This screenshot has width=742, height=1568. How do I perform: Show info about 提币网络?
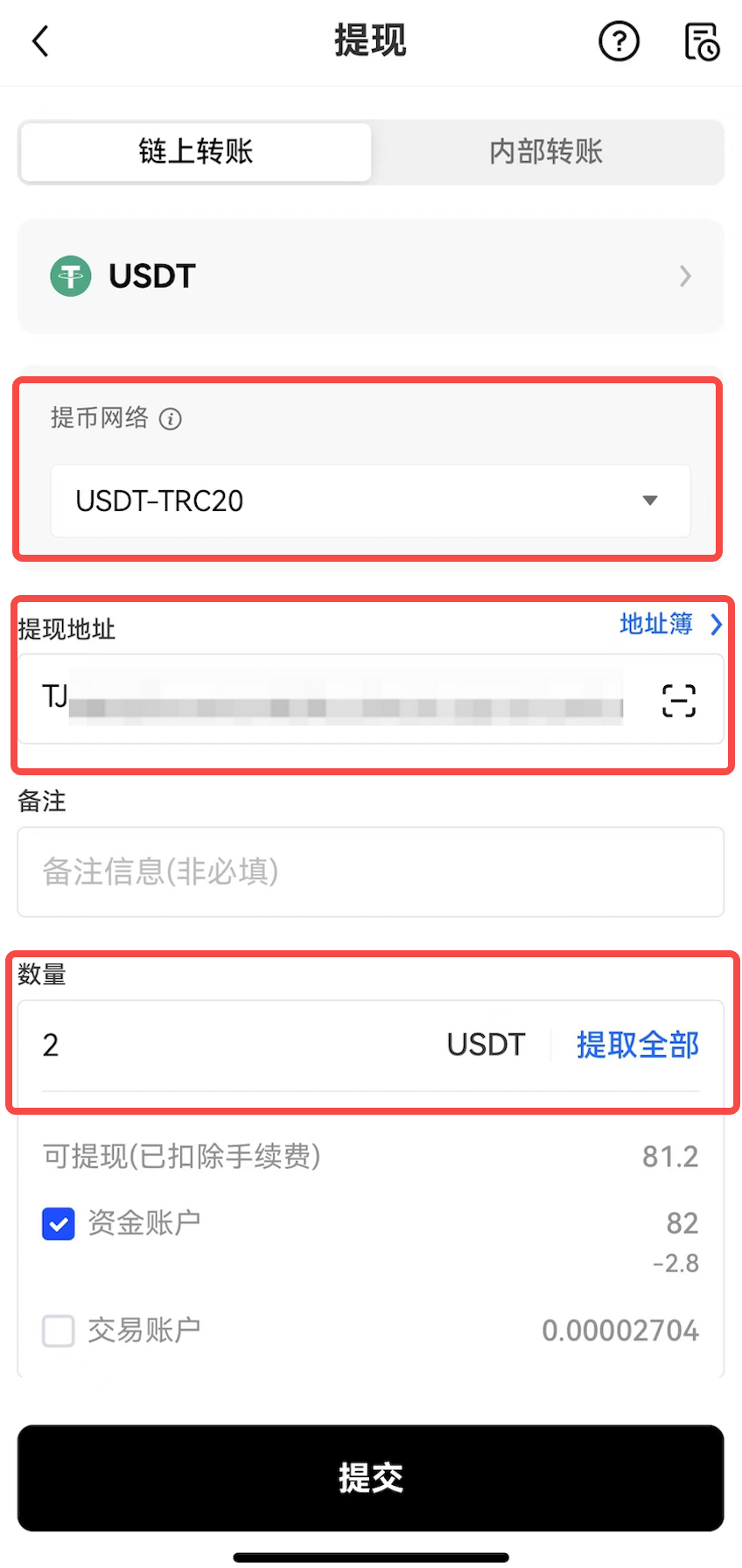[x=171, y=419]
